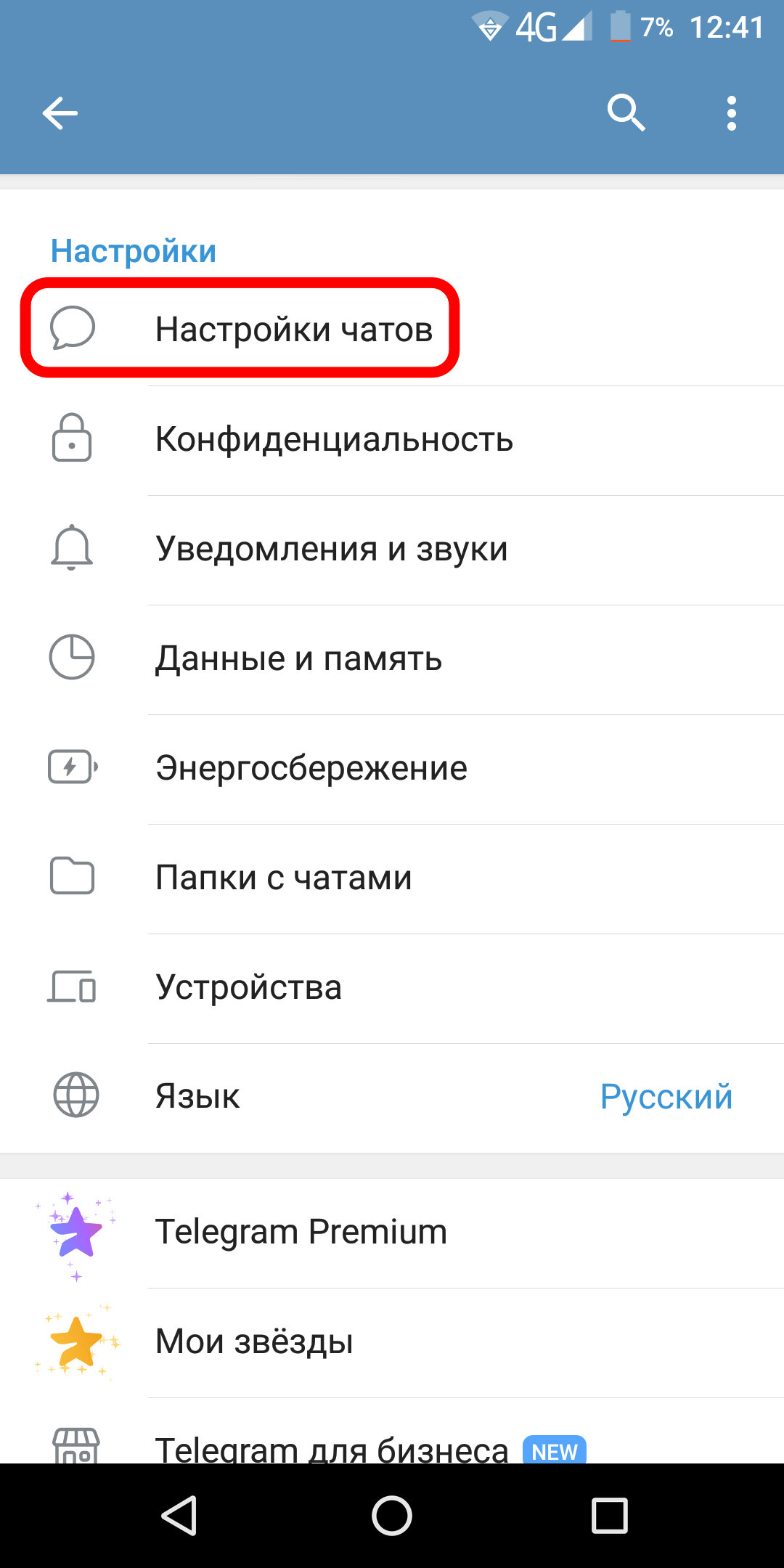Image resolution: width=784 pixels, height=1568 pixels.
Task: Open Мои звёзды
Action: (x=392, y=1343)
